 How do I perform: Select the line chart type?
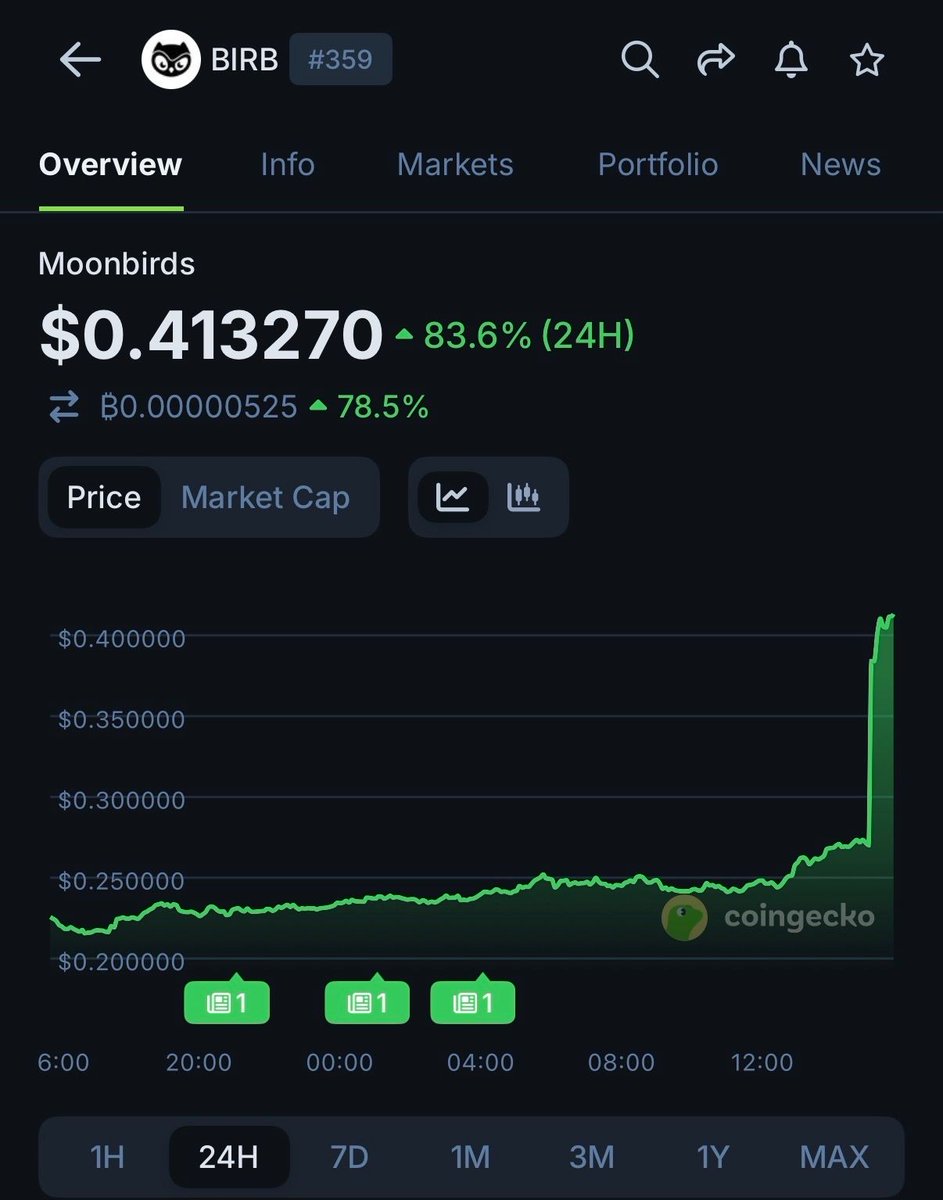(453, 497)
